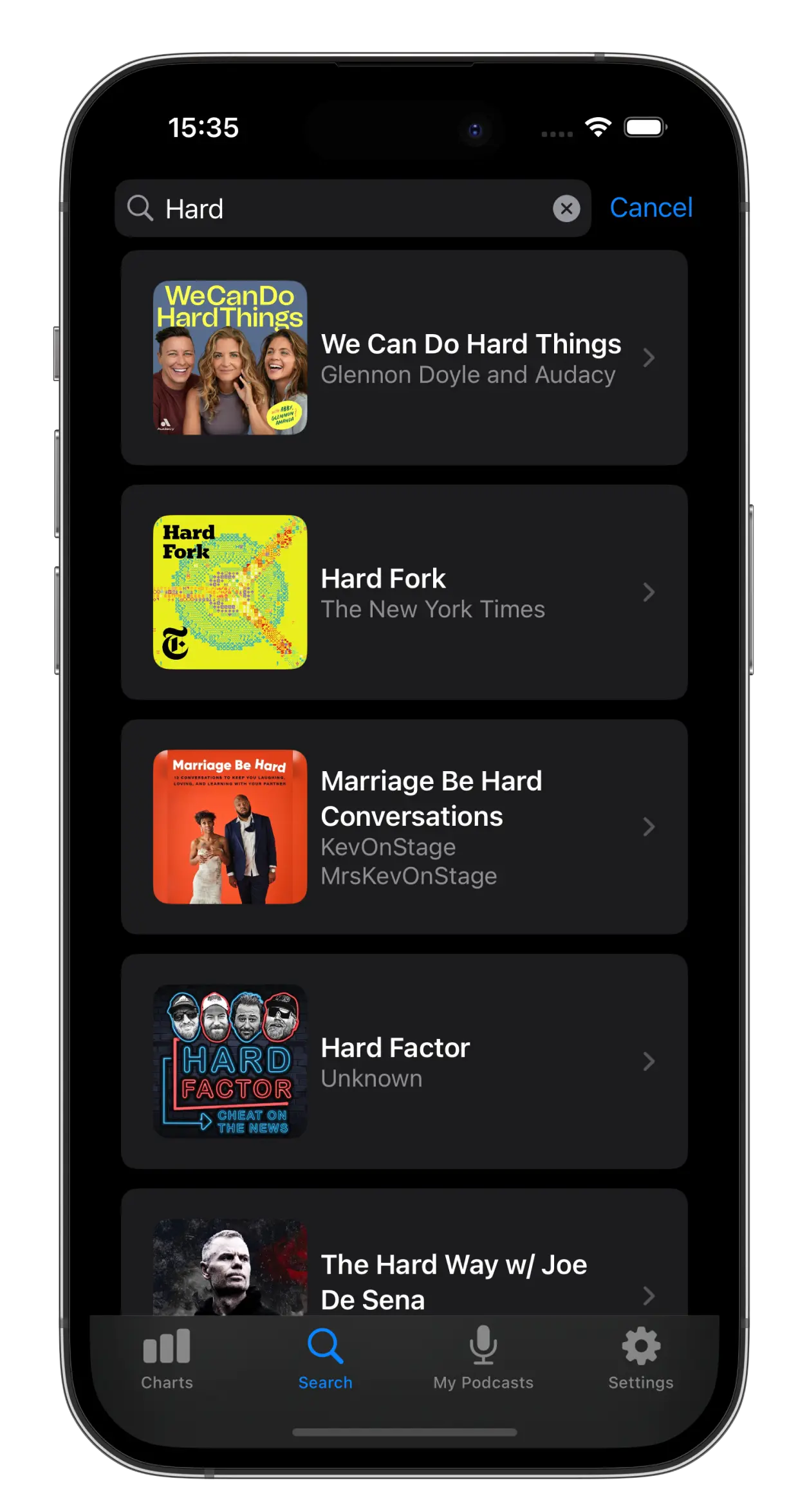Select Marriage Be Hard Conversations

pyautogui.click(x=404, y=826)
